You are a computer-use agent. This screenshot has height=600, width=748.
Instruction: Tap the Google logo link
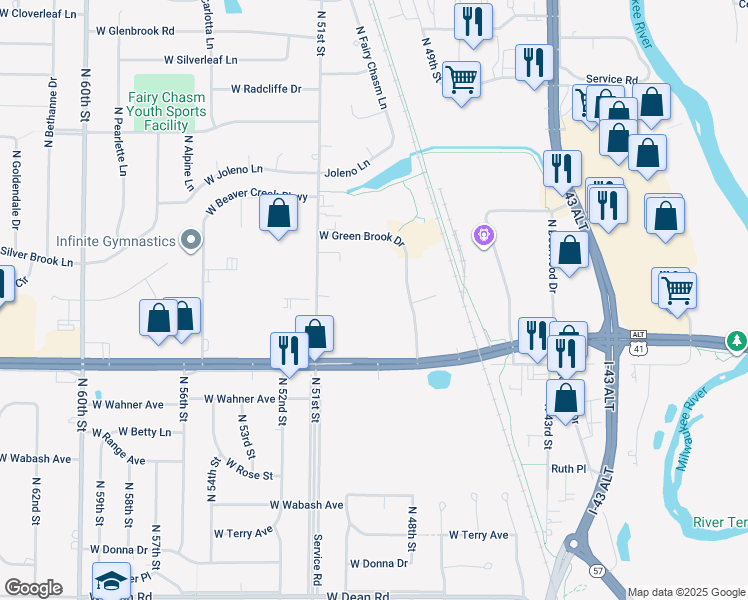click(x=33, y=588)
